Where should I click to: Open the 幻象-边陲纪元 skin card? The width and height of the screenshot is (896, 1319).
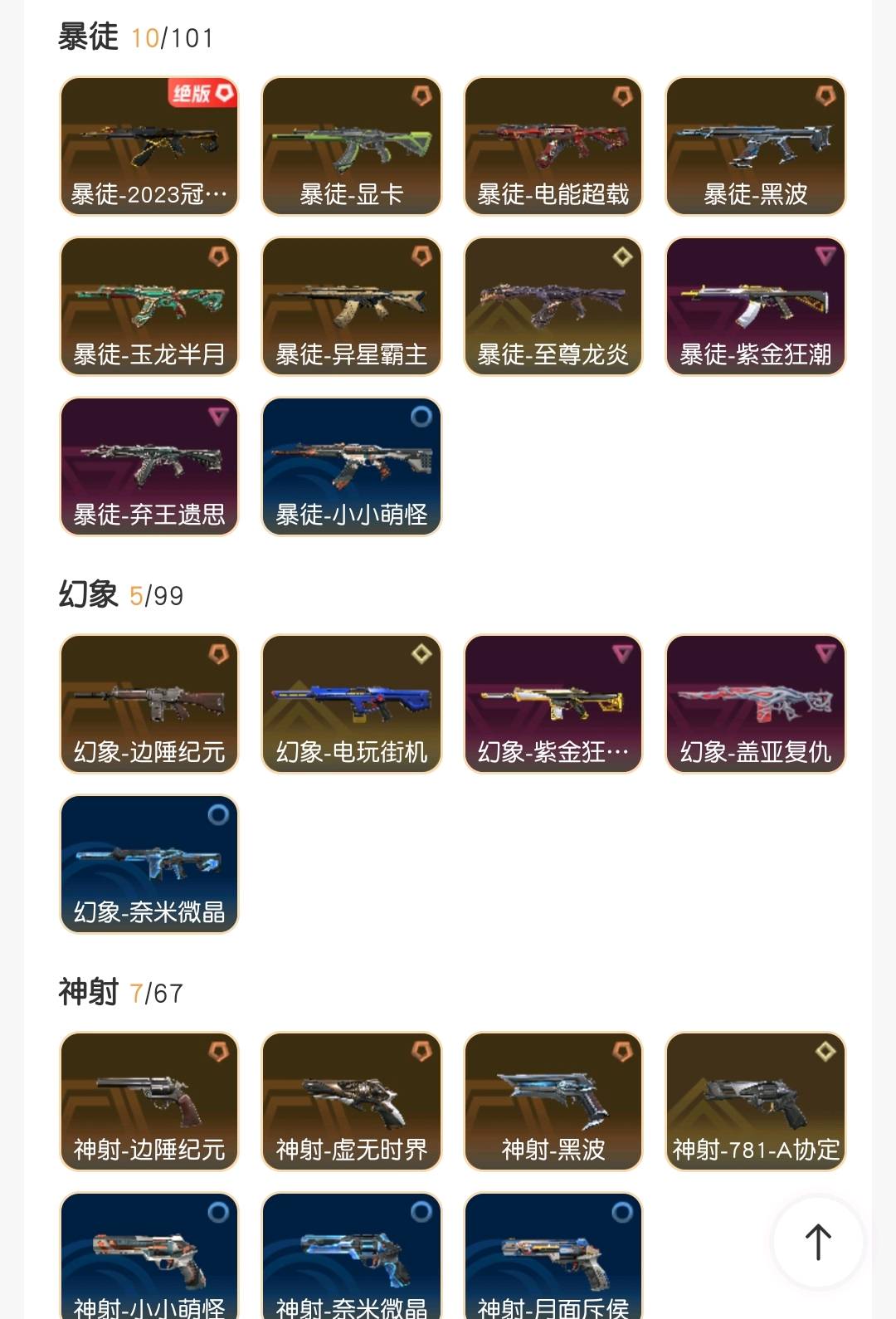point(149,704)
